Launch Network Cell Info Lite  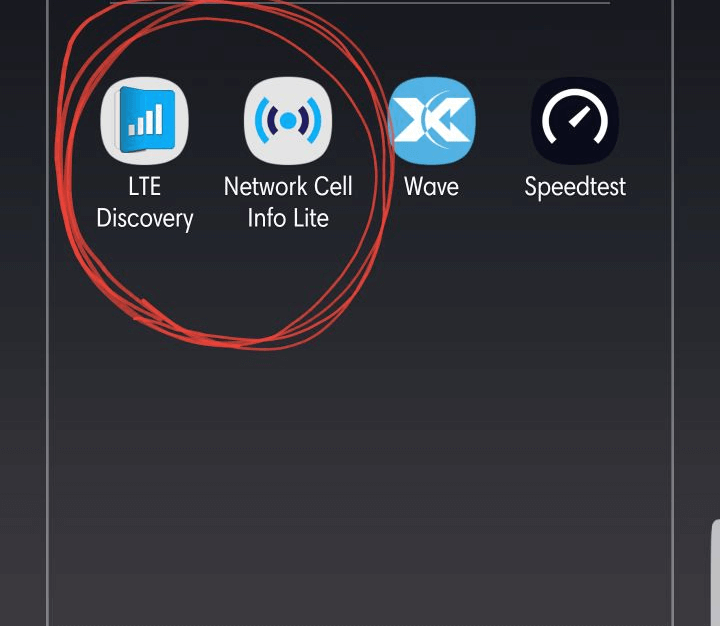click(x=288, y=122)
